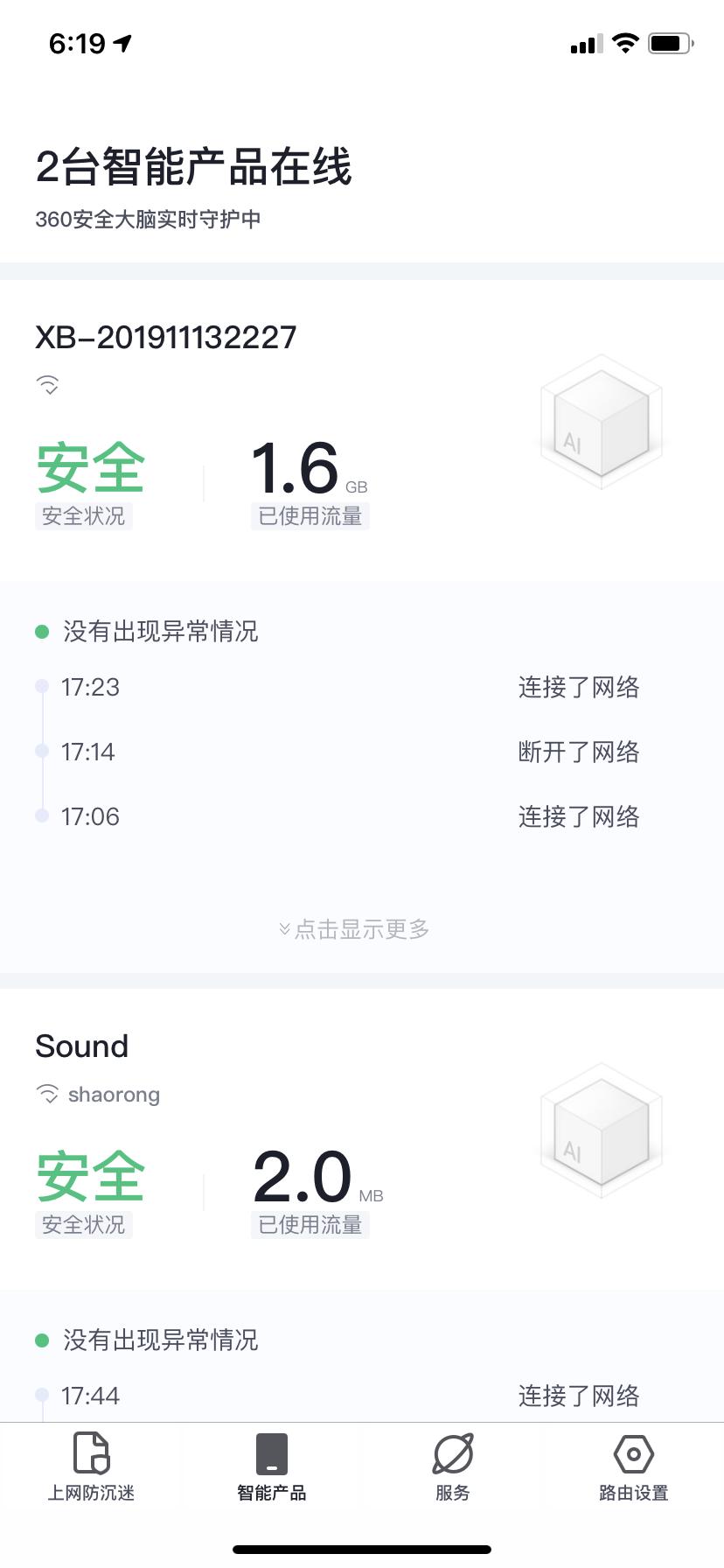Image resolution: width=724 pixels, height=1568 pixels.
Task: Tap the WiFi icon under XB-201911132227
Action: pyautogui.click(x=48, y=384)
